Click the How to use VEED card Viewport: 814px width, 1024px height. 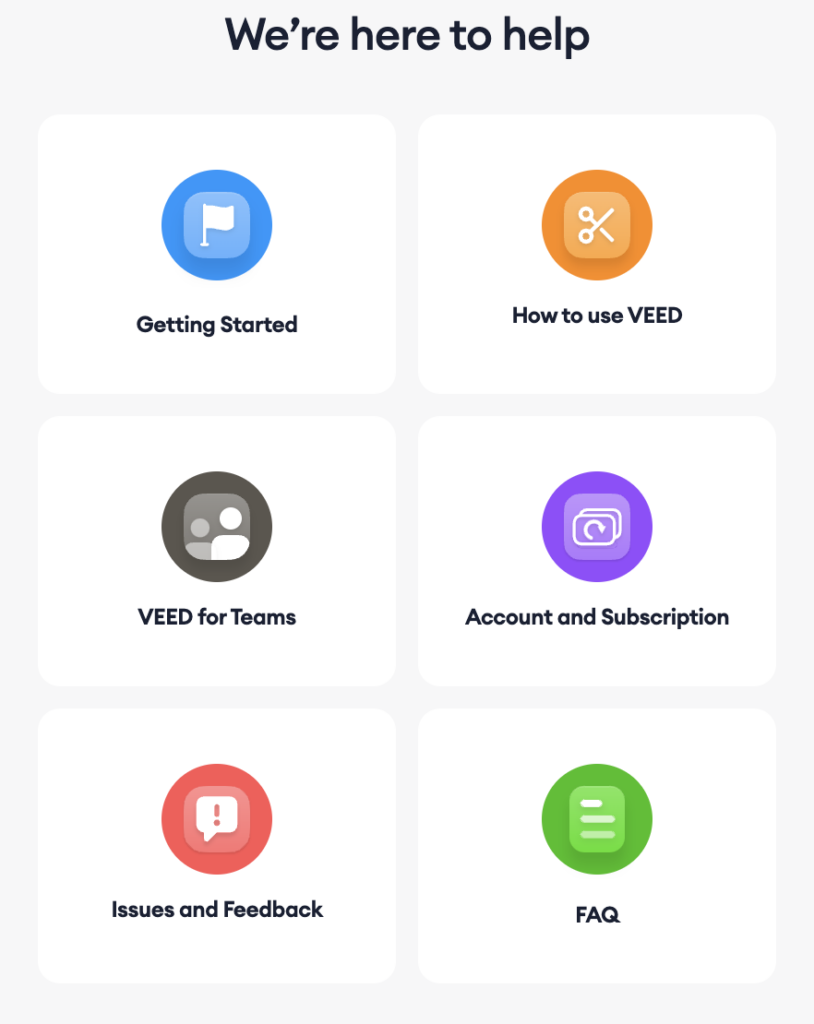point(596,253)
